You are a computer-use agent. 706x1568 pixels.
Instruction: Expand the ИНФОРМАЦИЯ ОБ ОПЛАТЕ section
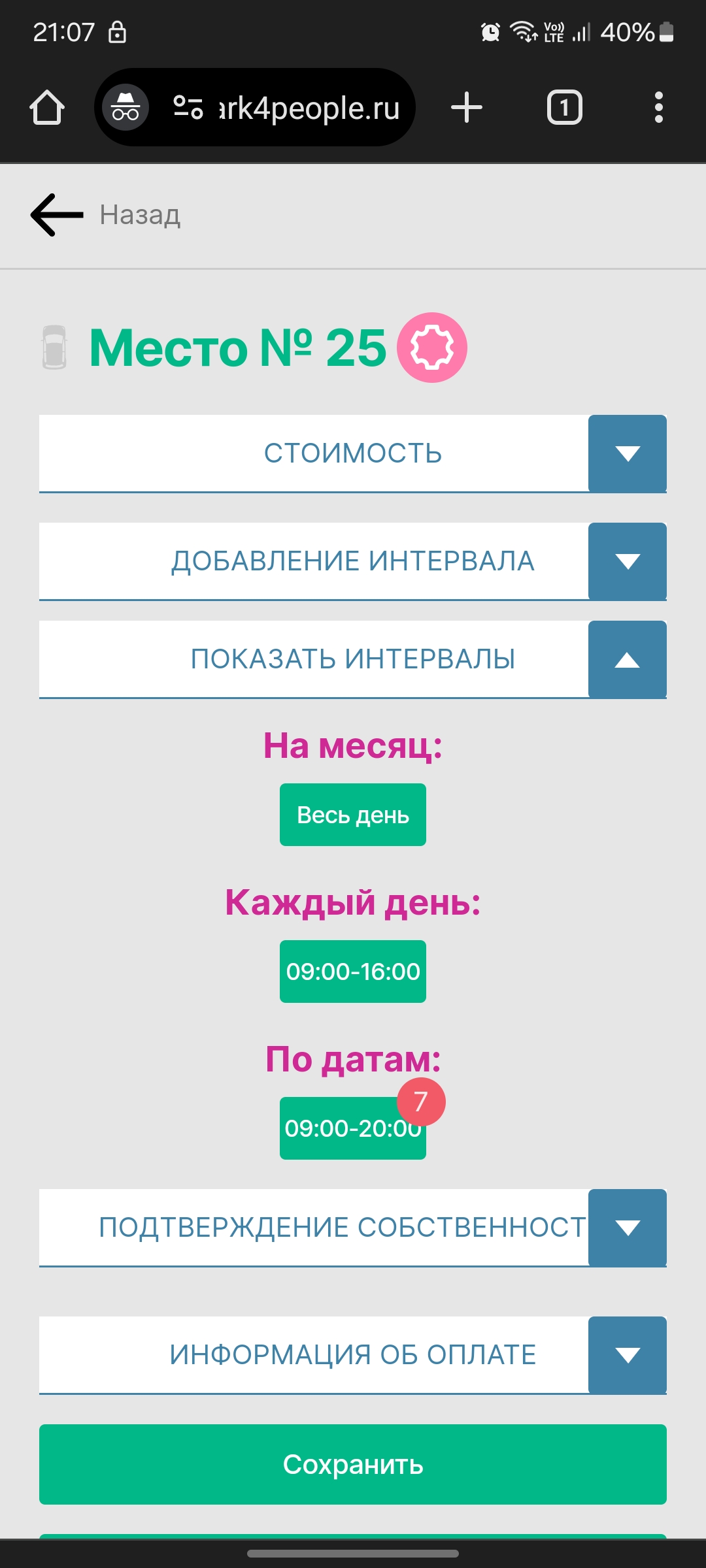(x=627, y=1355)
